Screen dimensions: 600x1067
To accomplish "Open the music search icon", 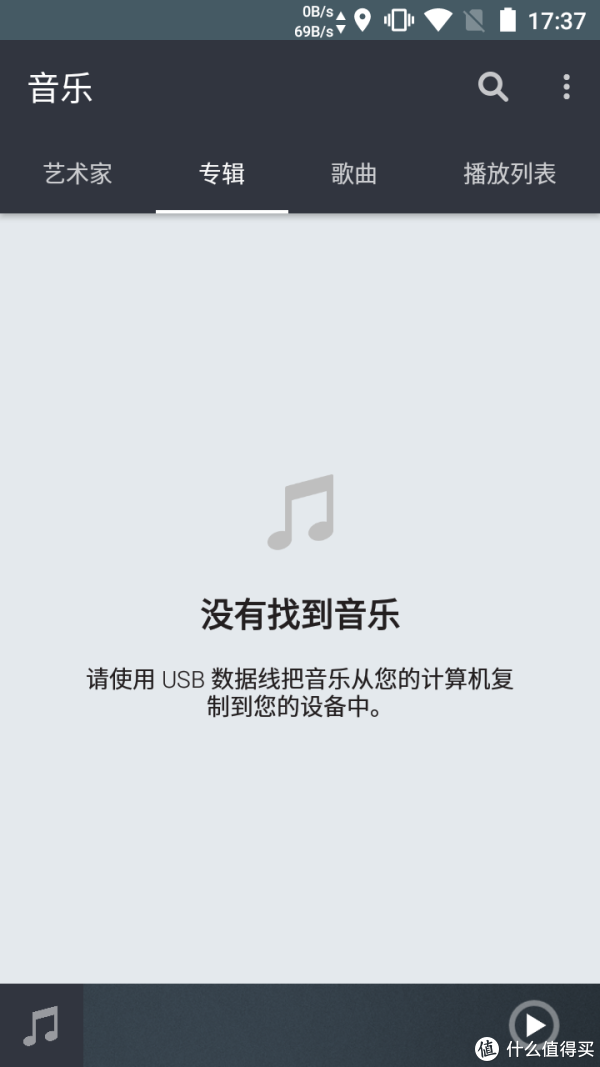I will click(x=493, y=88).
